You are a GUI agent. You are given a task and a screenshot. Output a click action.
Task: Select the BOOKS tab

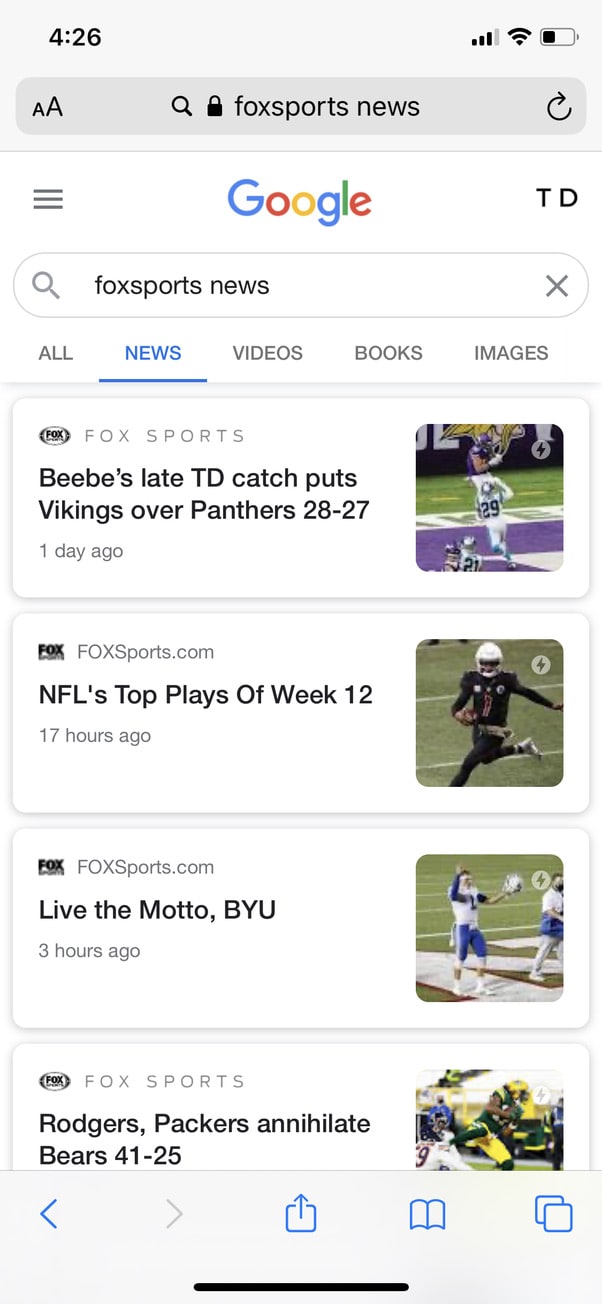[x=388, y=353]
